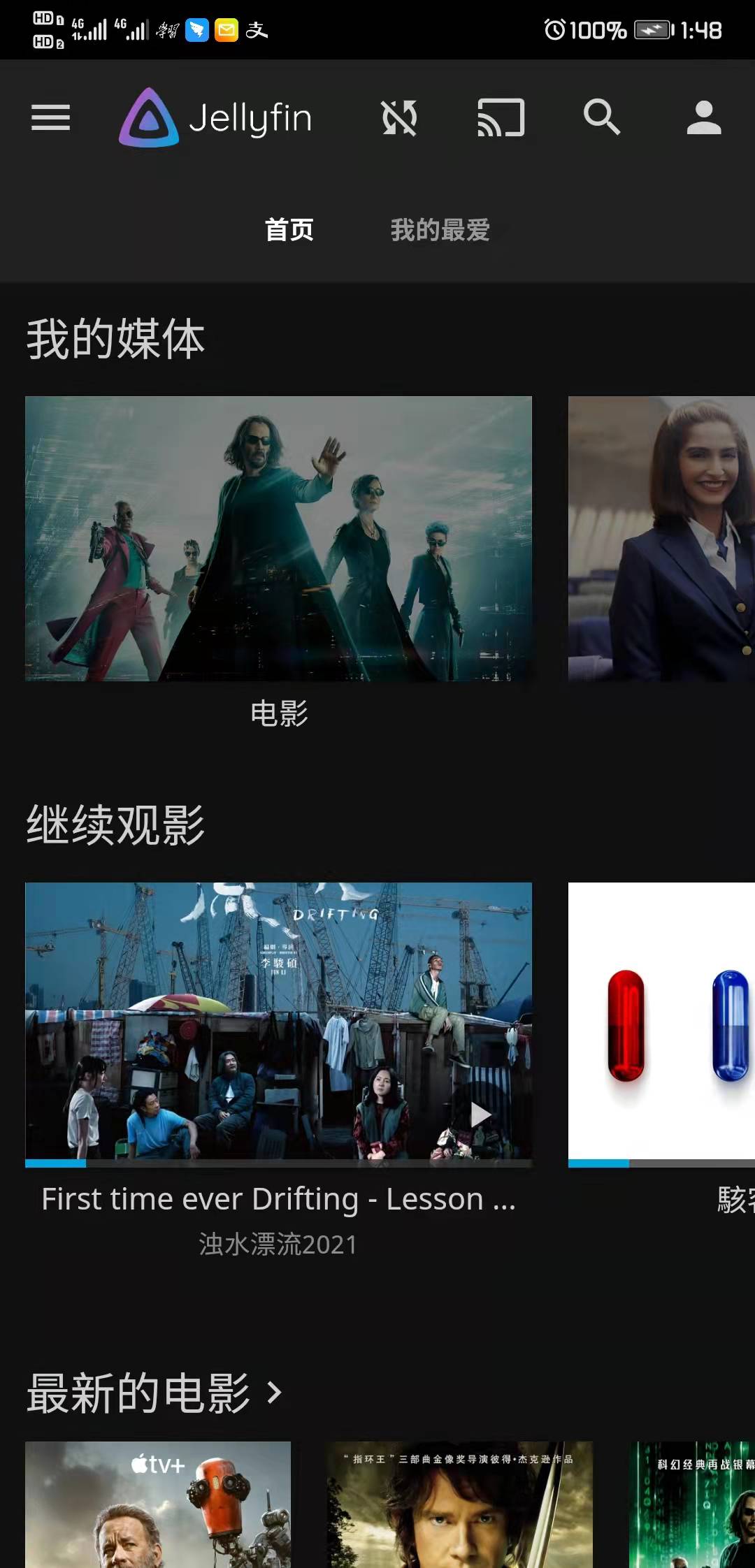755x1568 pixels.
Task: Open the user profile icon
Action: [703, 117]
